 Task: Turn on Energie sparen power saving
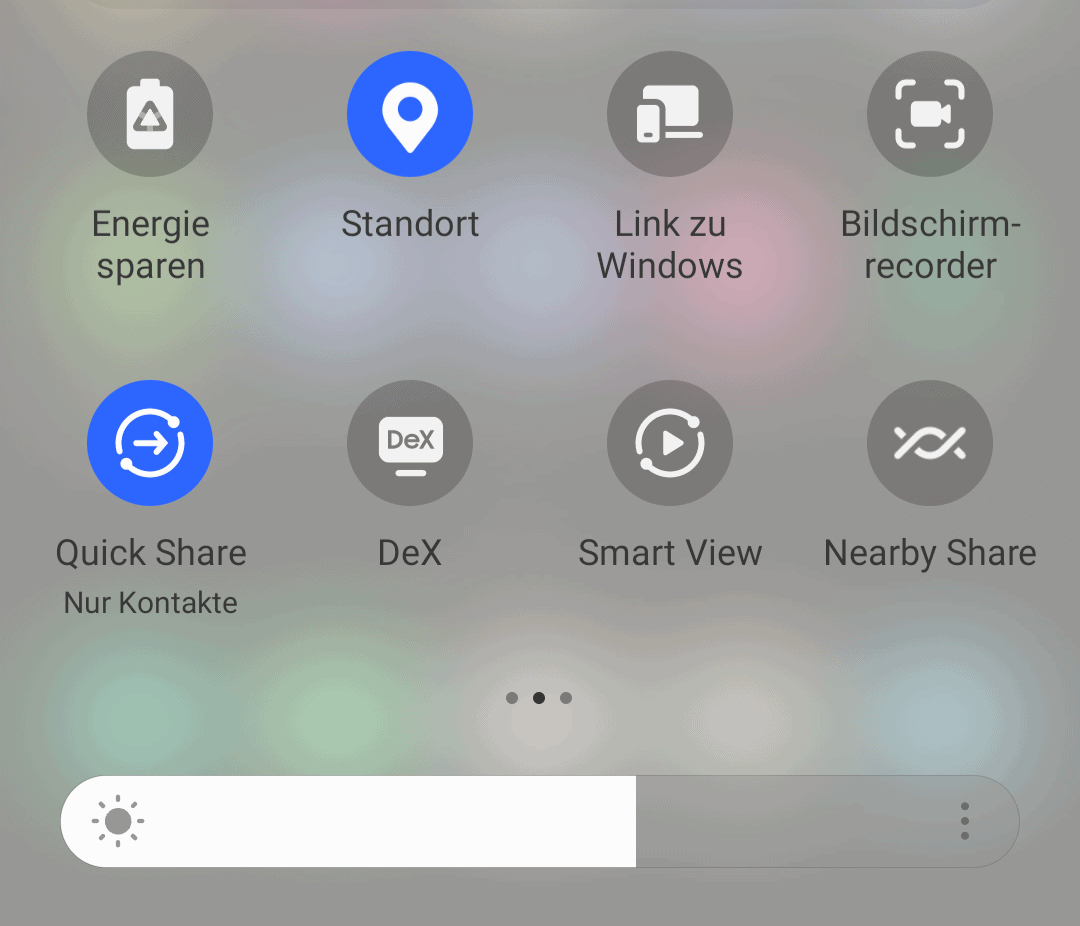[x=150, y=114]
